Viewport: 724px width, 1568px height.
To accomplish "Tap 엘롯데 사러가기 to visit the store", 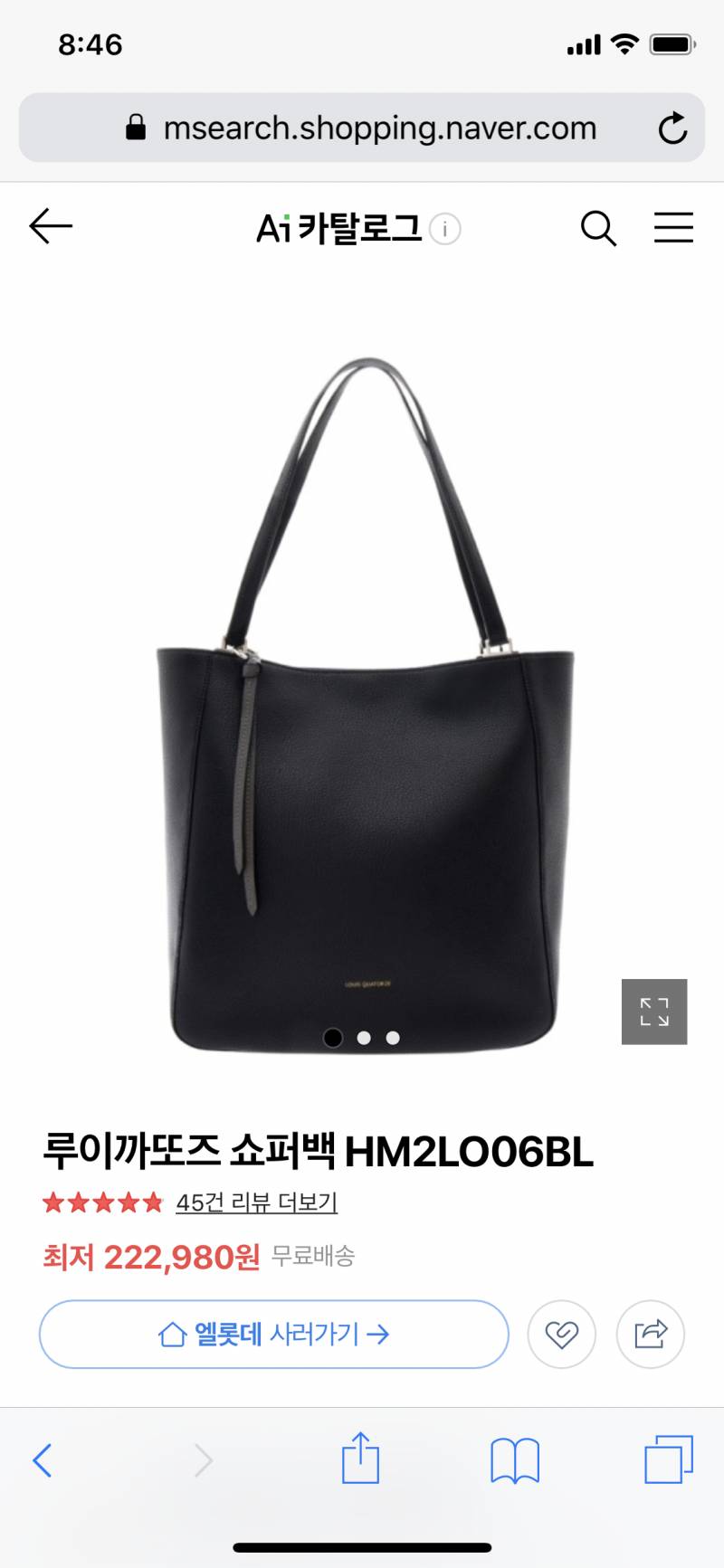I will coord(271,1334).
